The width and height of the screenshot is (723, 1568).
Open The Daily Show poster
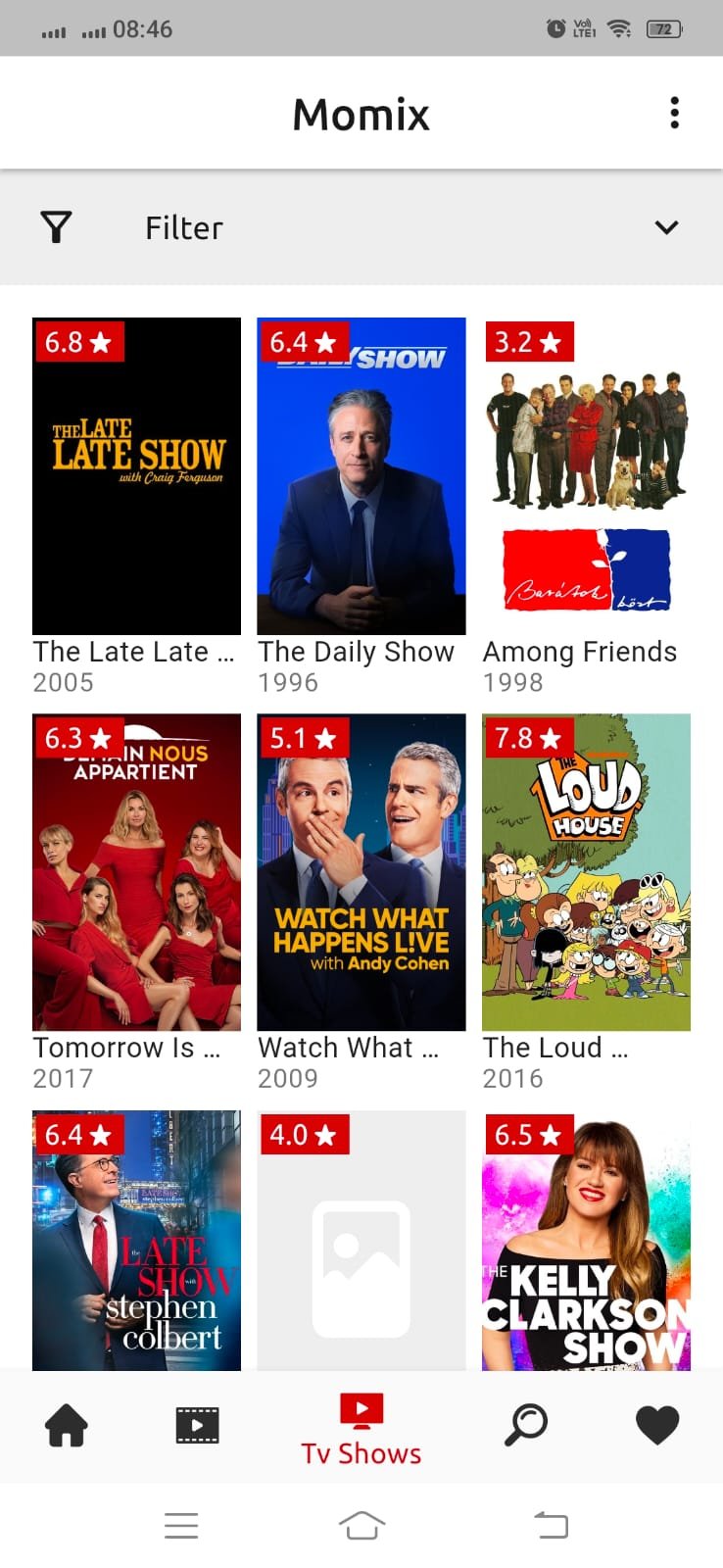click(361, 476)
